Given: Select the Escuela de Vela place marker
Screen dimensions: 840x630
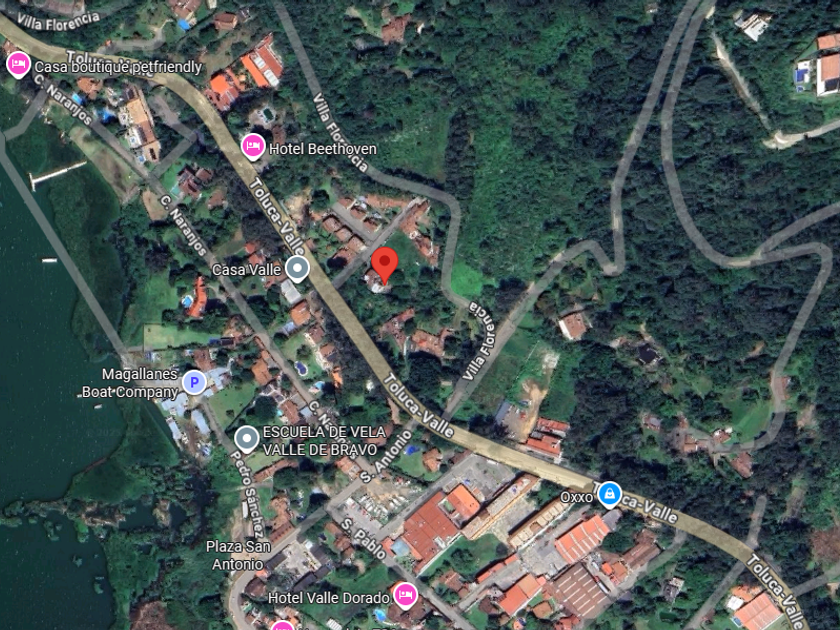Looking at the screenshot, I should [x=247, y=438].
